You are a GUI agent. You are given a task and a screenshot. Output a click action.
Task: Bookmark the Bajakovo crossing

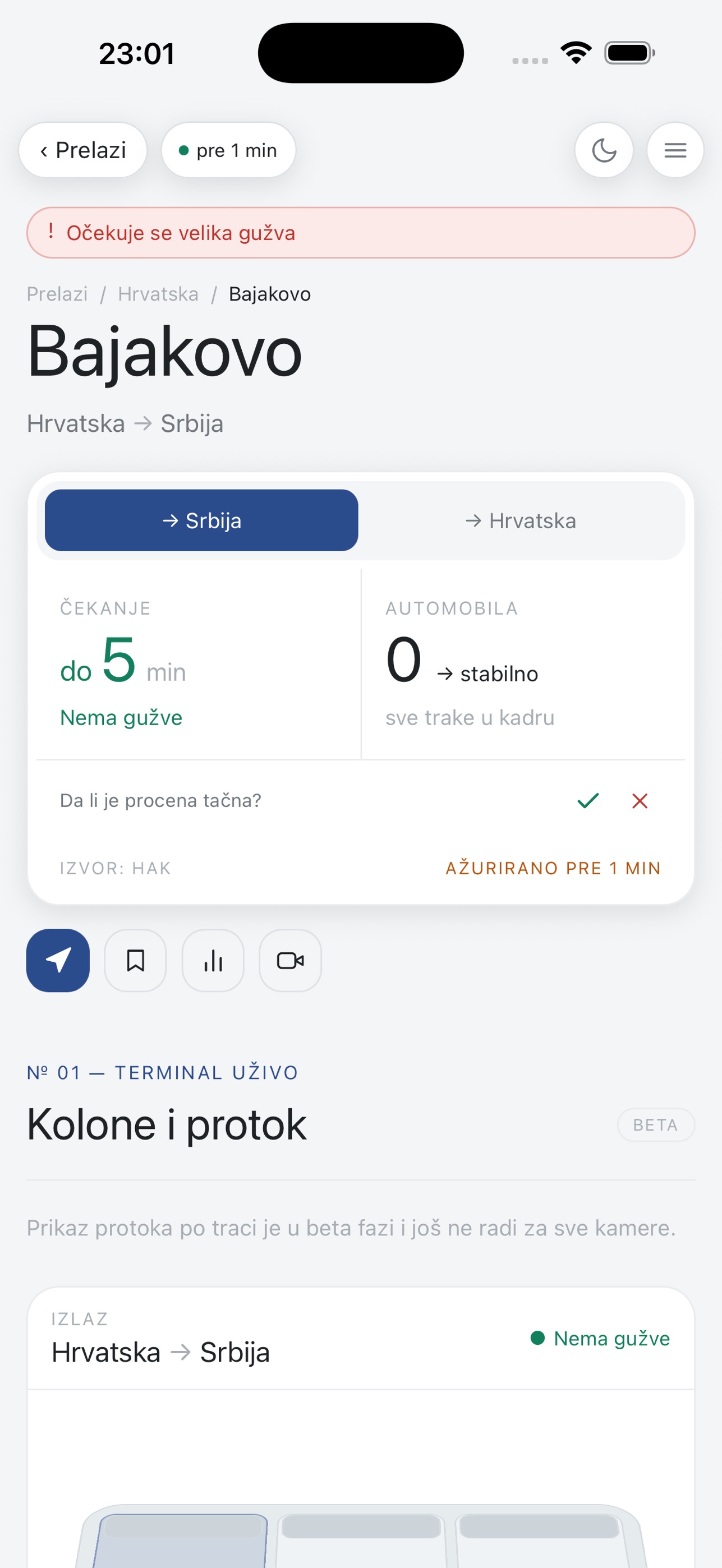(x=135, y=961)
